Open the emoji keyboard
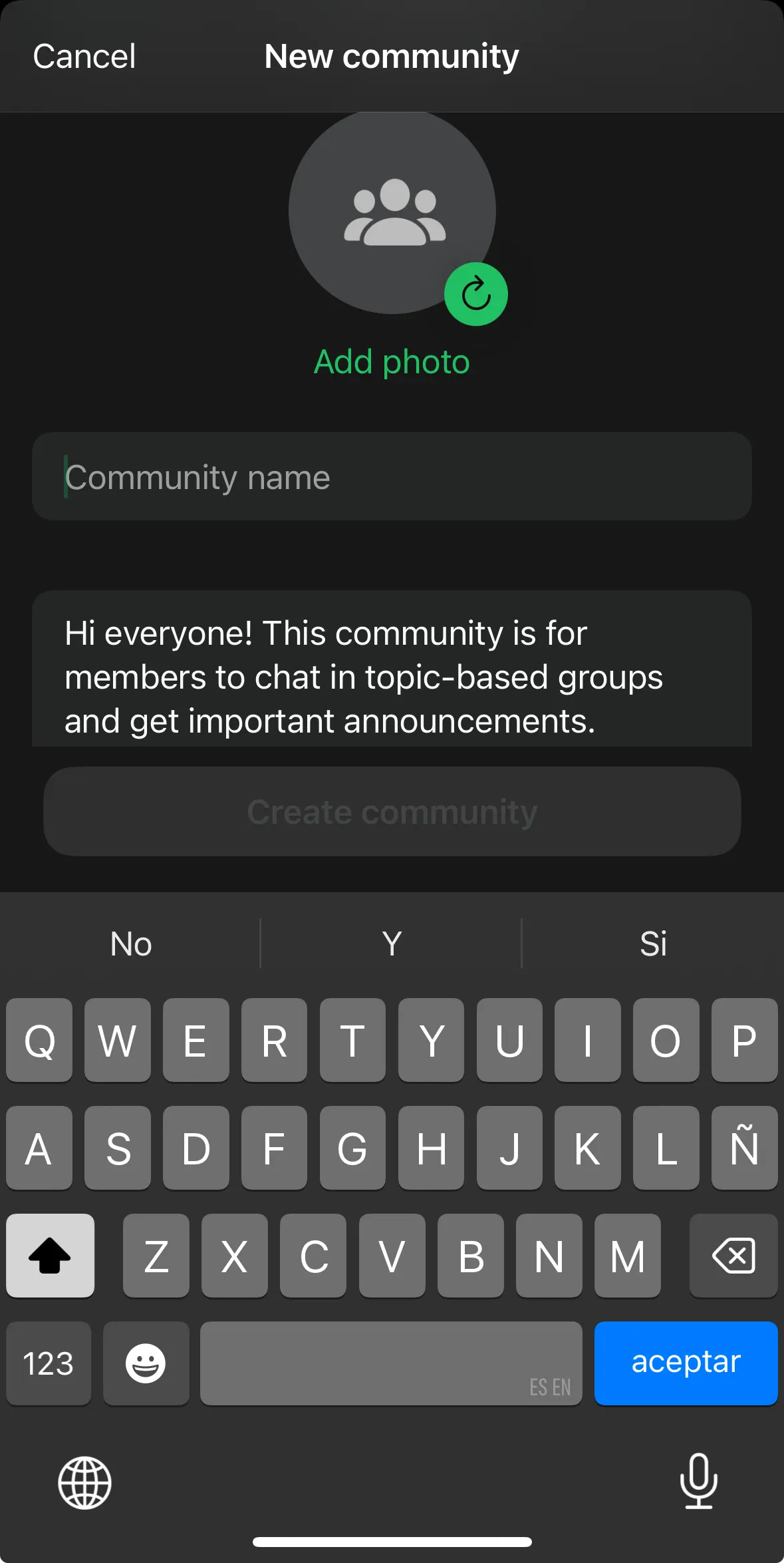784x1563 pixels. click(146, 1363)
